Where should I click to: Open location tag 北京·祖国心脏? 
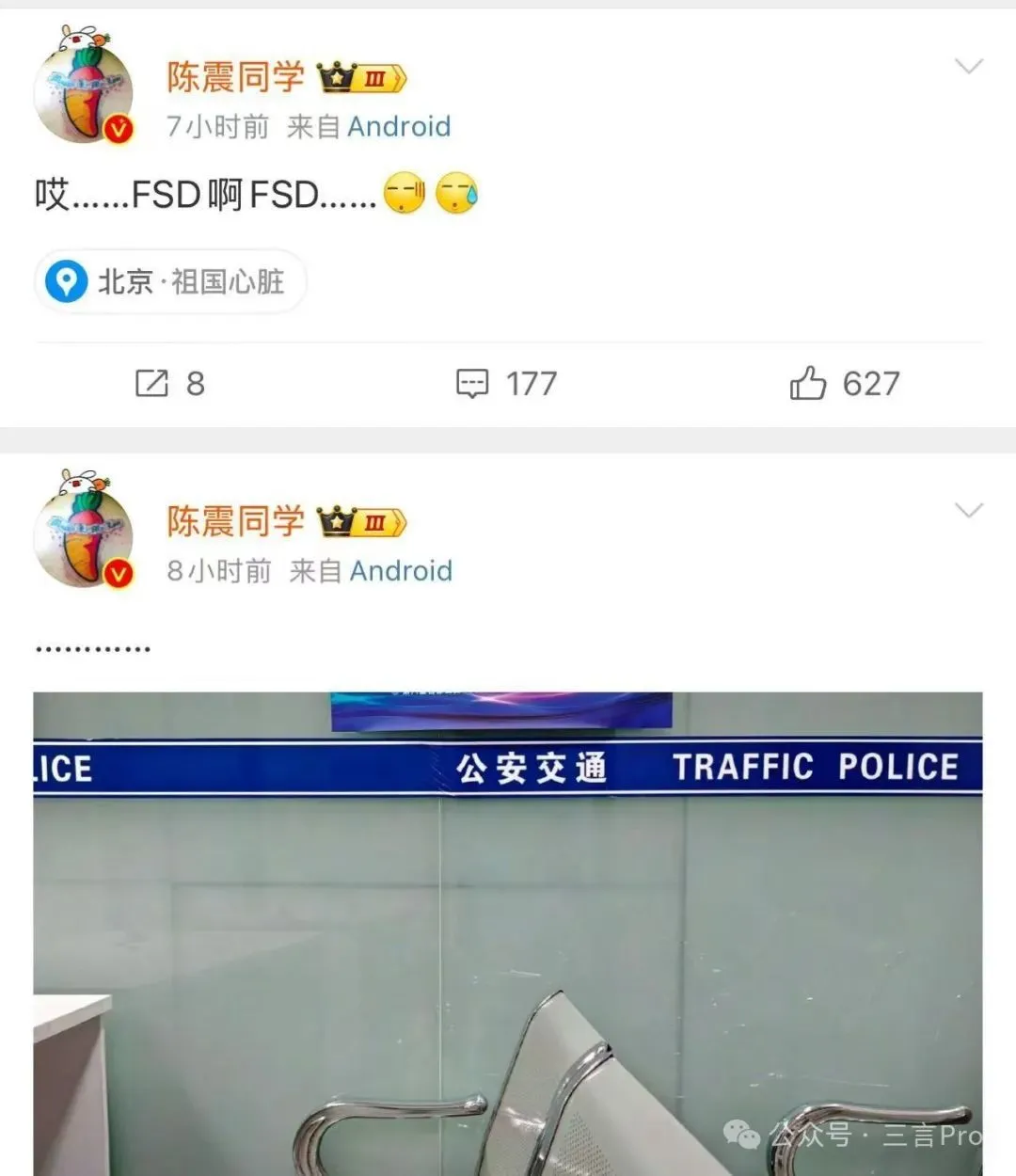[171, 281]
